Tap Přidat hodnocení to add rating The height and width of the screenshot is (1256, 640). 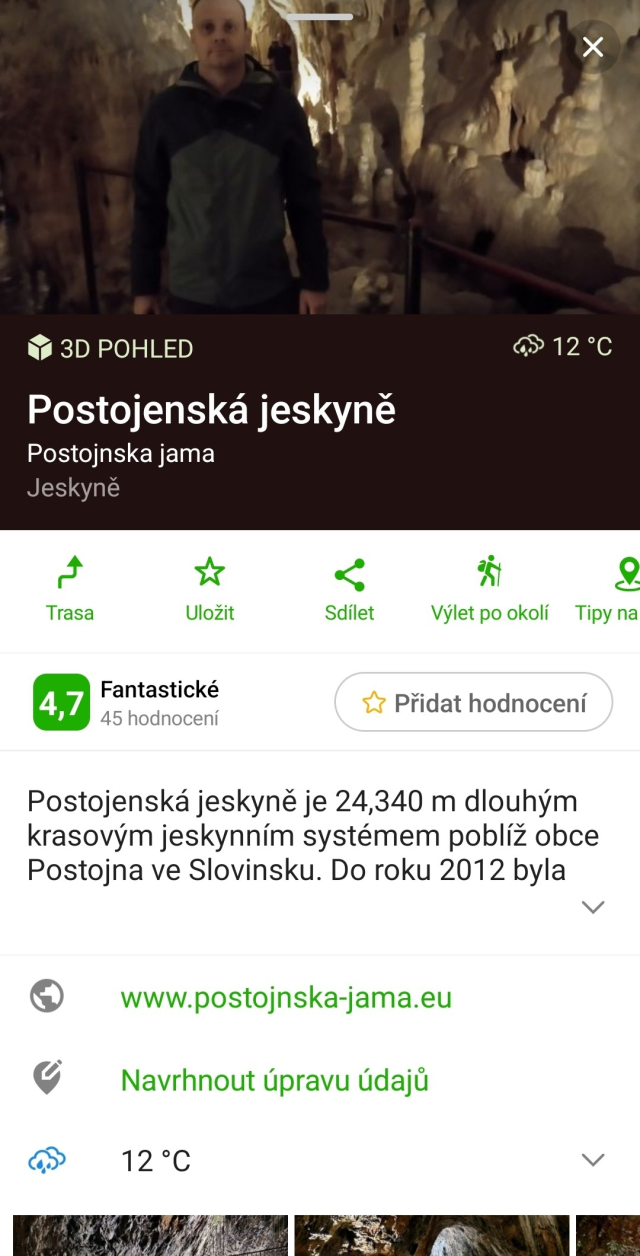coord(473,703)
